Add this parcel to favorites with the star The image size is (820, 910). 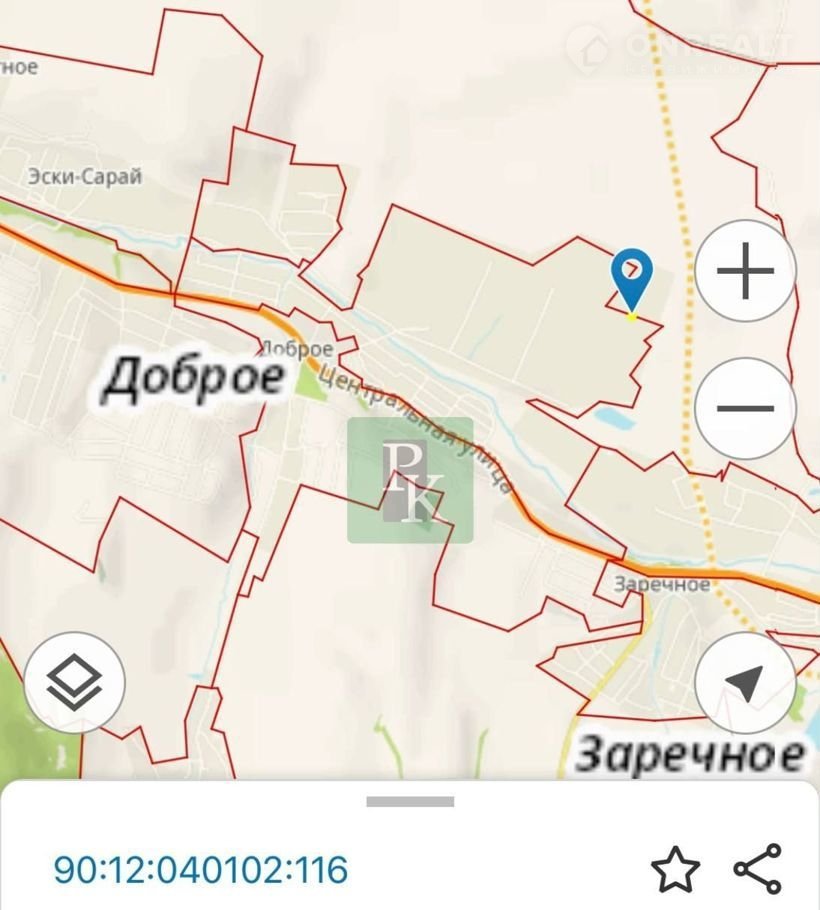coord(676,869)
